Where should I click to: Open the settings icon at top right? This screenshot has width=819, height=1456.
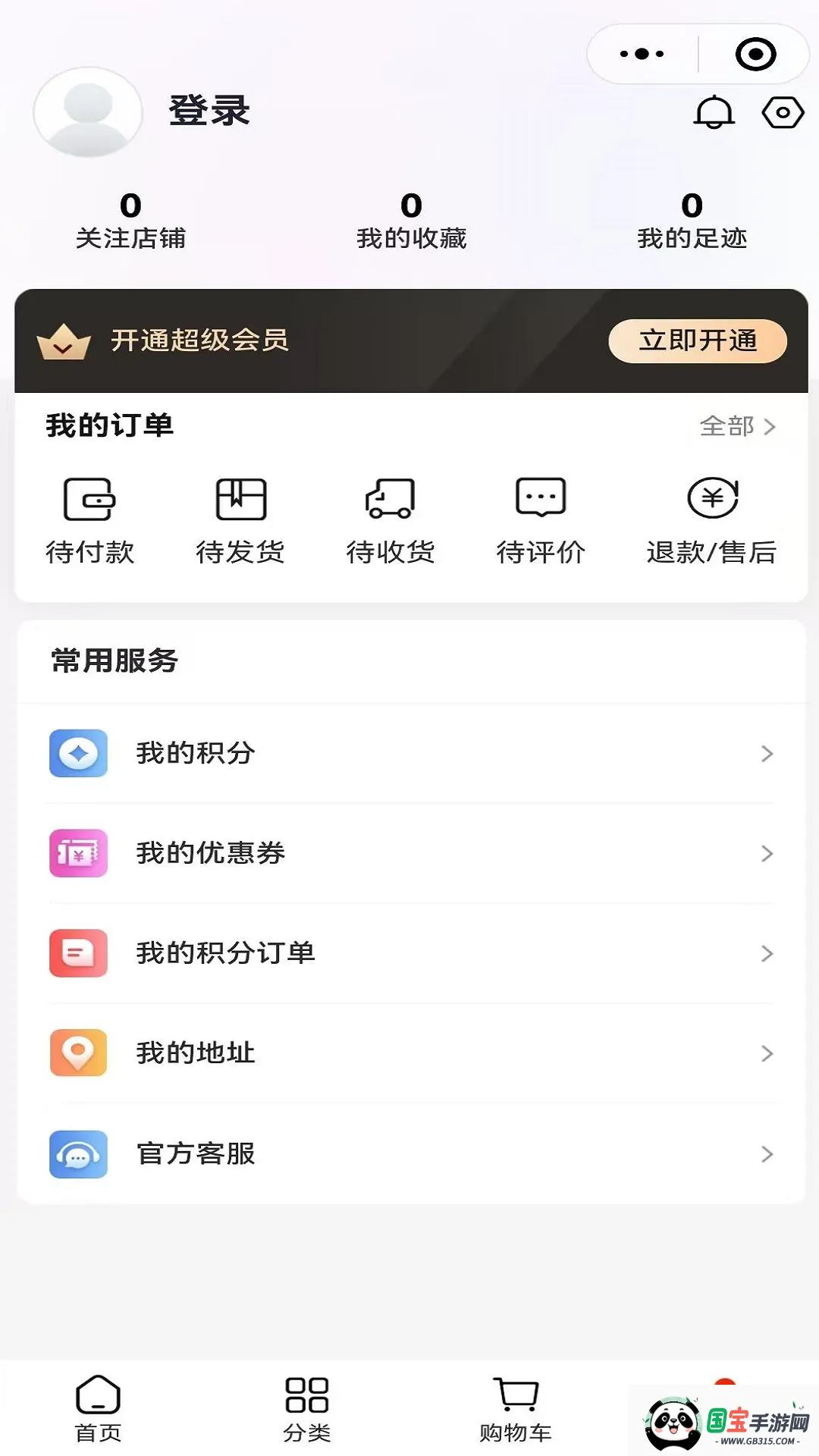pyautogui.click(x=783, y=111)
